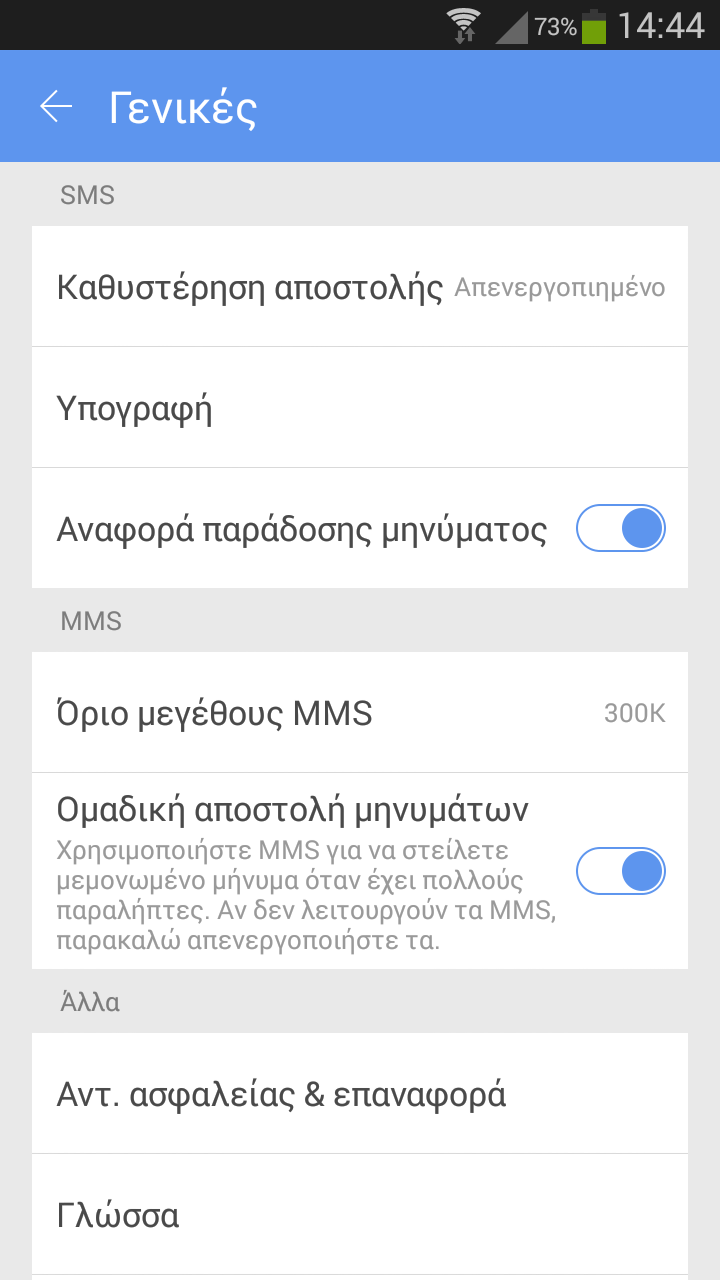
Task: Turn off the Ομαδική αποστολή μηνυμάτων switch
Action: tap(620, 871)
